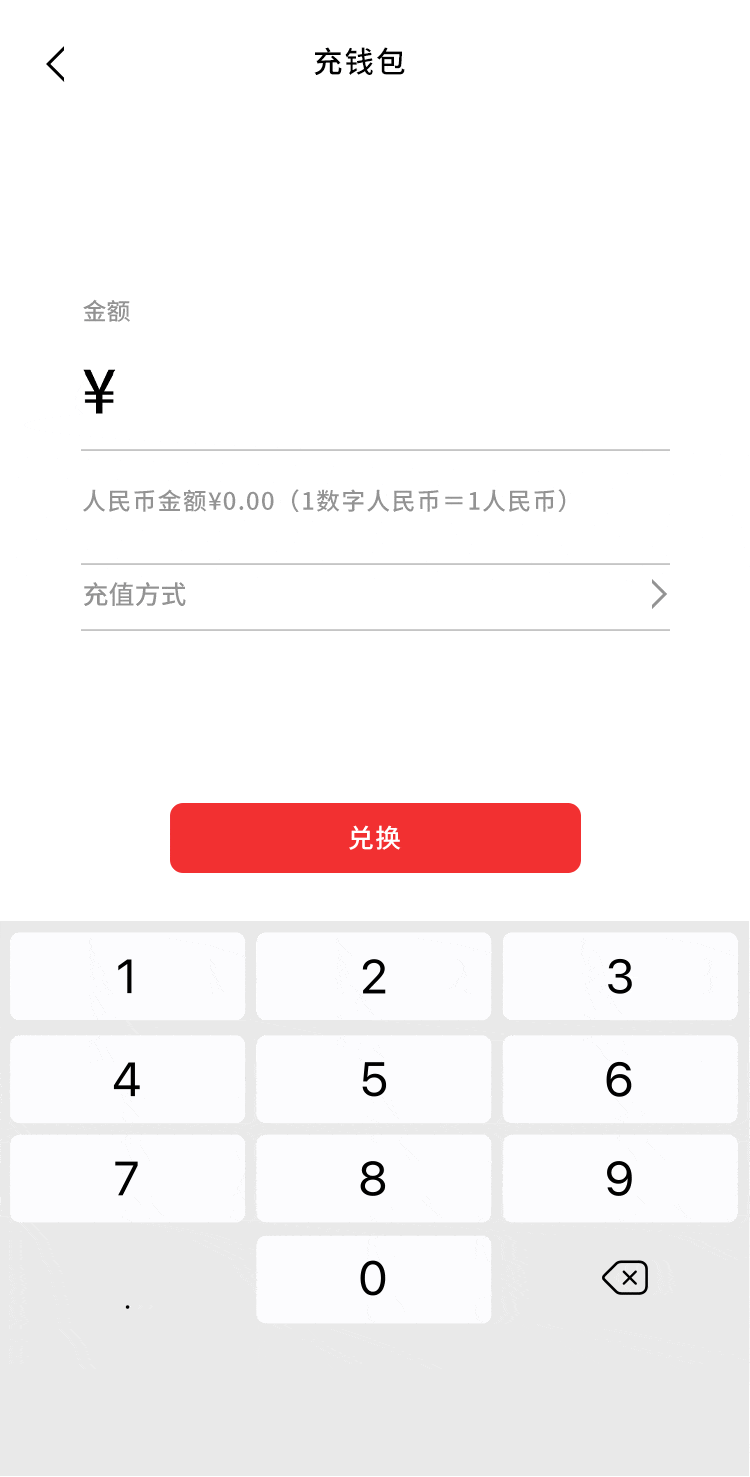The height and width of the screenshot is (1477, 750).
Task: Tap the red 兑换 button
Action: 375,838
